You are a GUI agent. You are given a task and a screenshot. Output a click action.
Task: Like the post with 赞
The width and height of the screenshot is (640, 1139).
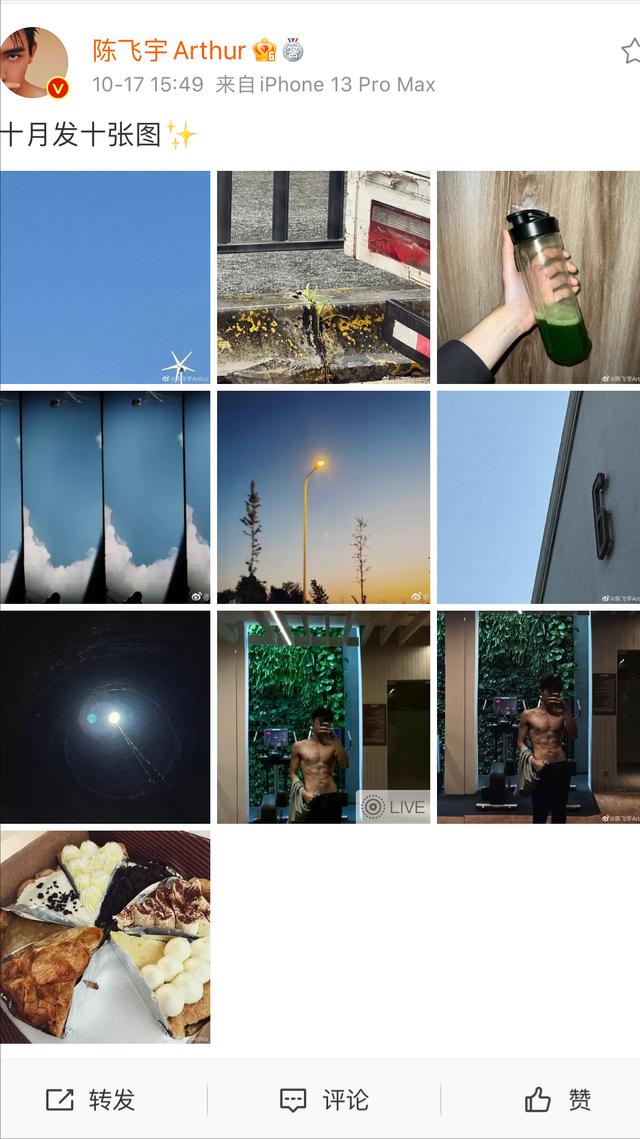[x=558, y=1100]
